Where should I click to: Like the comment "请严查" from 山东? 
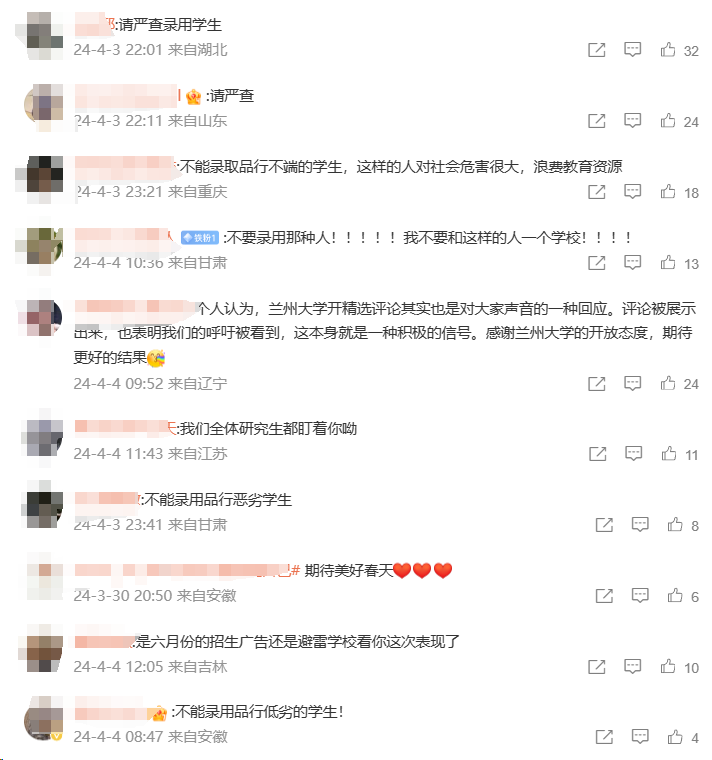[x=668, y=121]
